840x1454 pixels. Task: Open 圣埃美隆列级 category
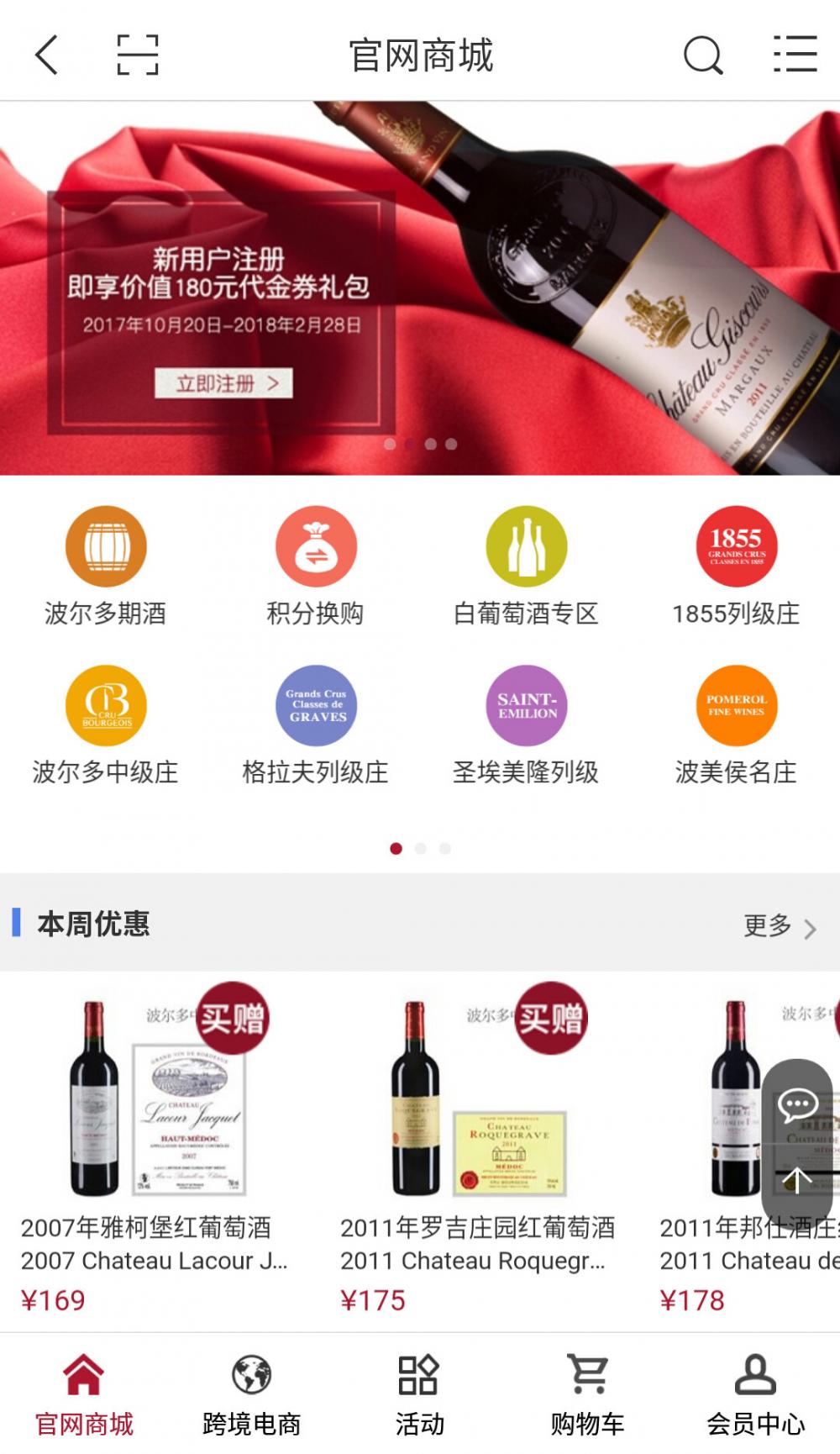pyautogui.click(x=526, y=726)
